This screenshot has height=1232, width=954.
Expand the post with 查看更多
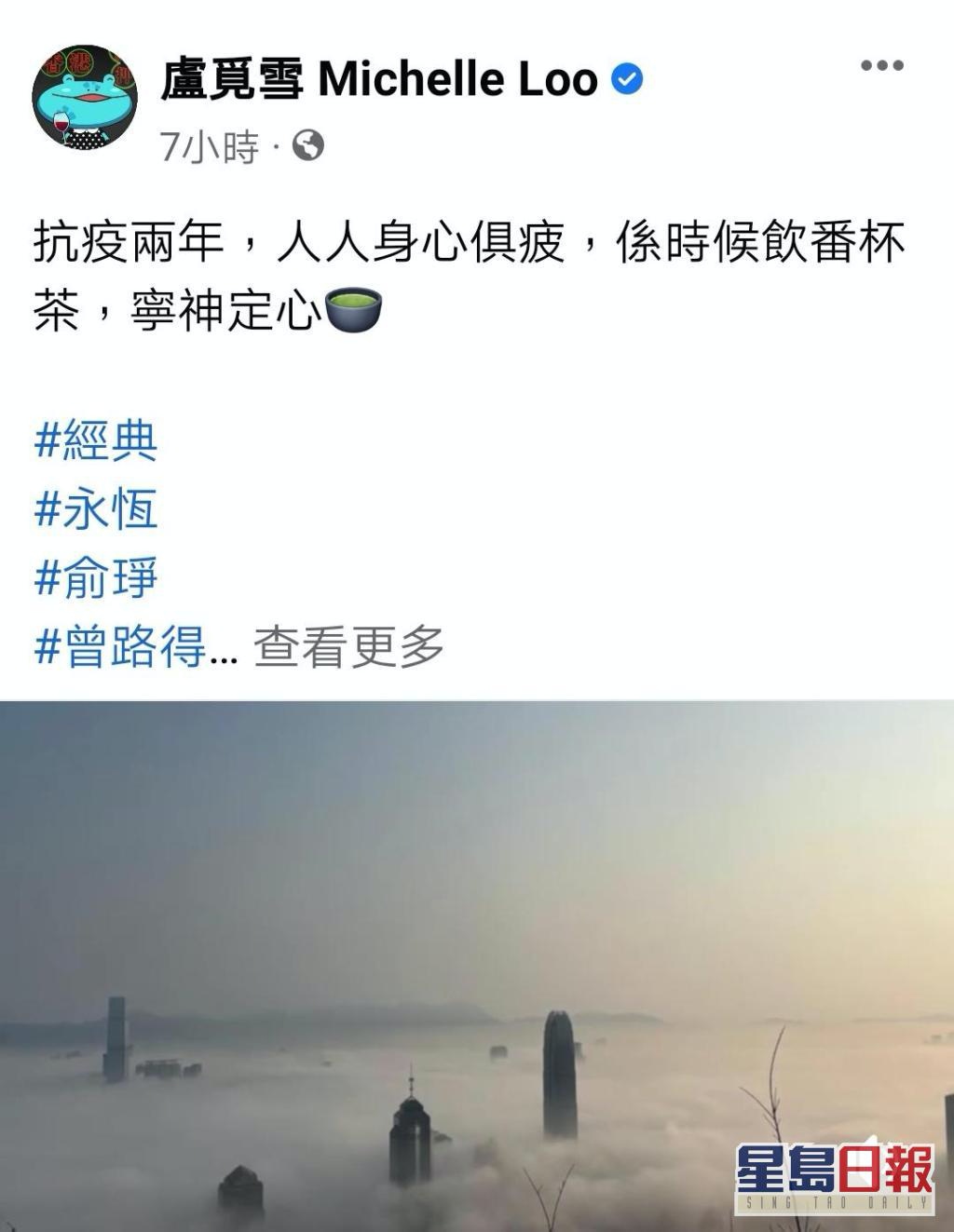coord(348,647)
